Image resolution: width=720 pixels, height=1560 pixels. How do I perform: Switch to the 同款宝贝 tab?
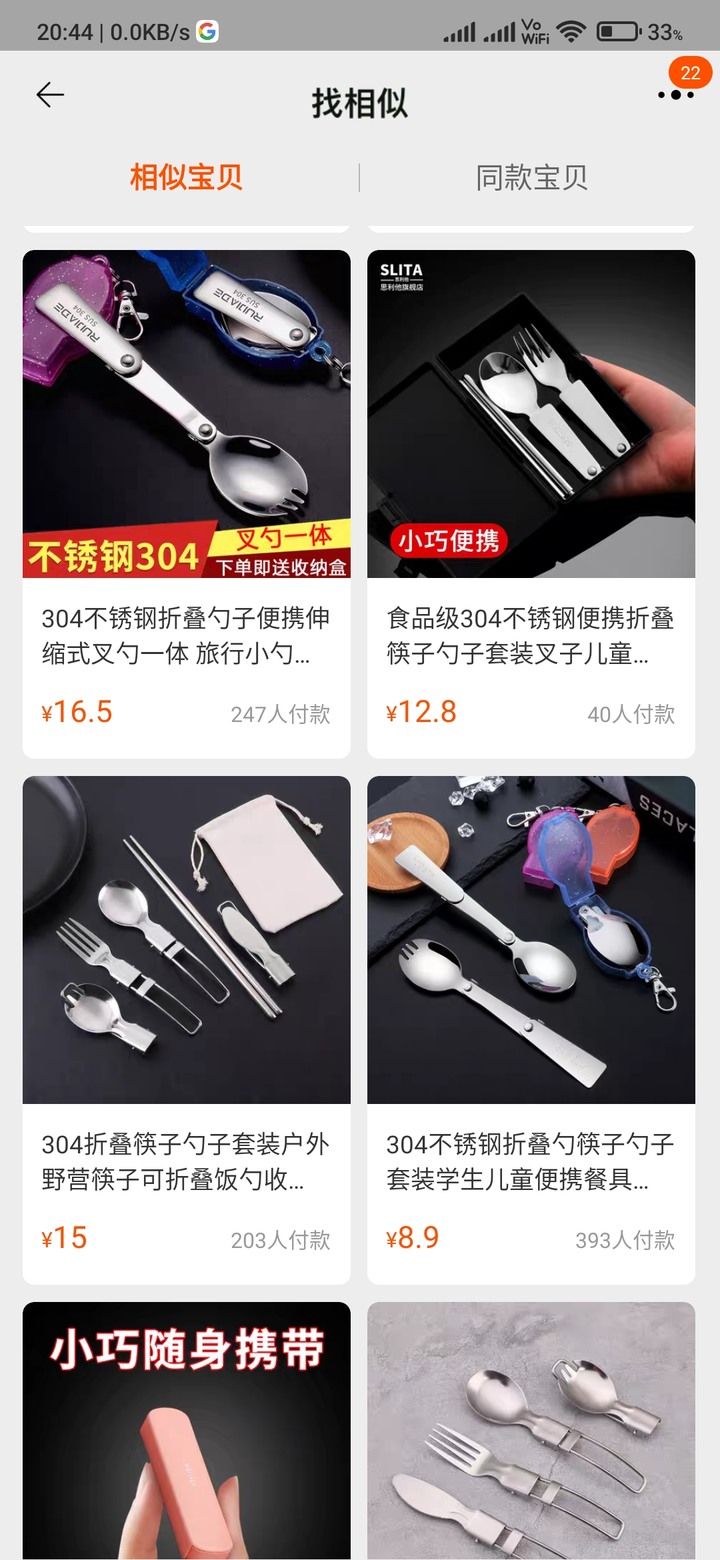tap(531, 178)
